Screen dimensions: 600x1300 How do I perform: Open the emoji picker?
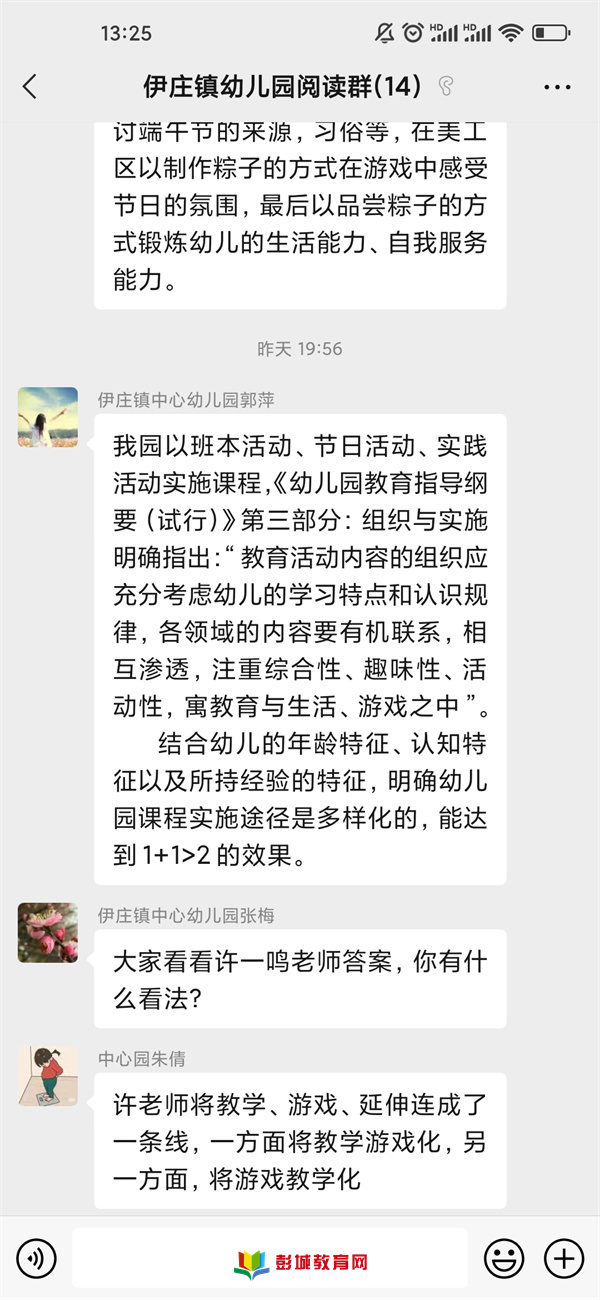[x=504, y=1257]
